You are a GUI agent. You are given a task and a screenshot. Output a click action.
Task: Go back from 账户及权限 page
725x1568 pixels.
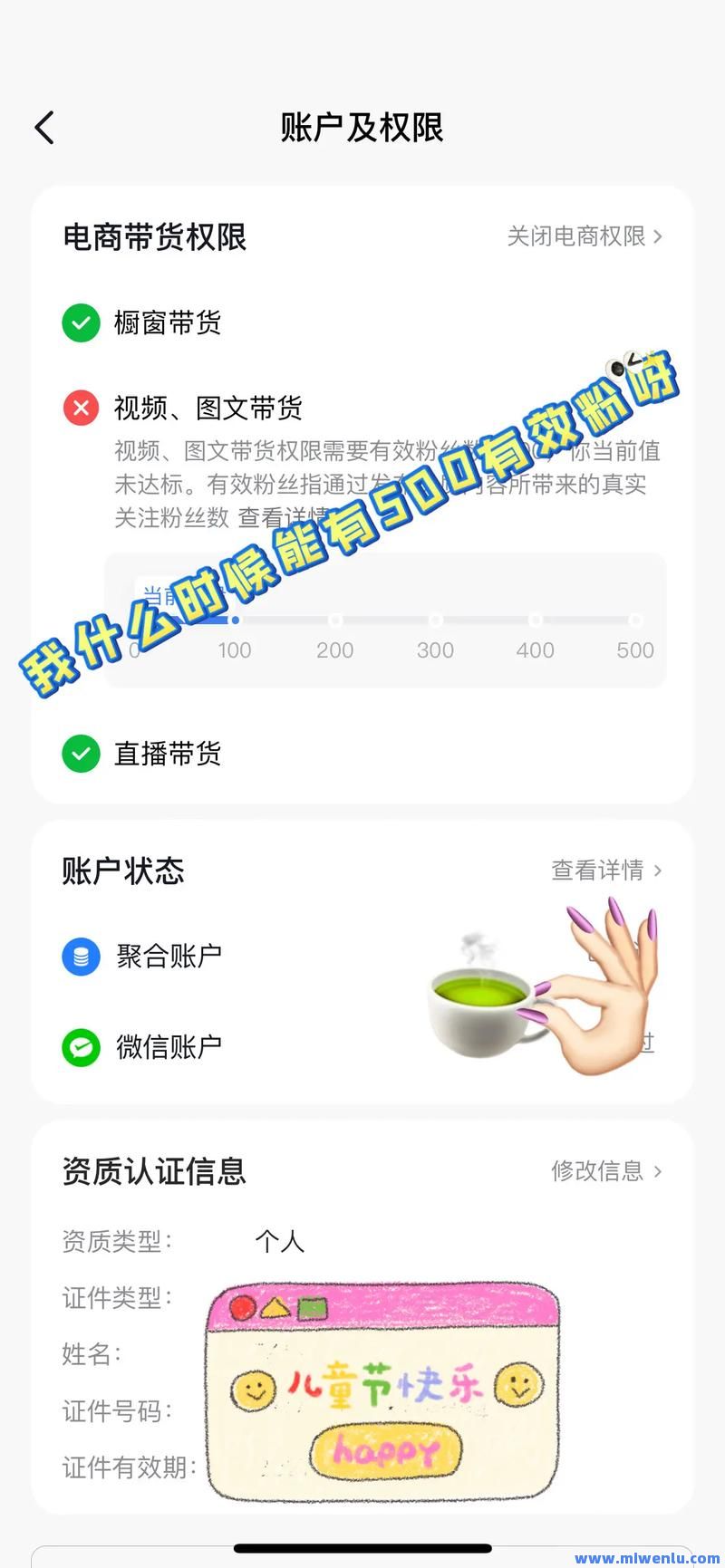point(45,128)
